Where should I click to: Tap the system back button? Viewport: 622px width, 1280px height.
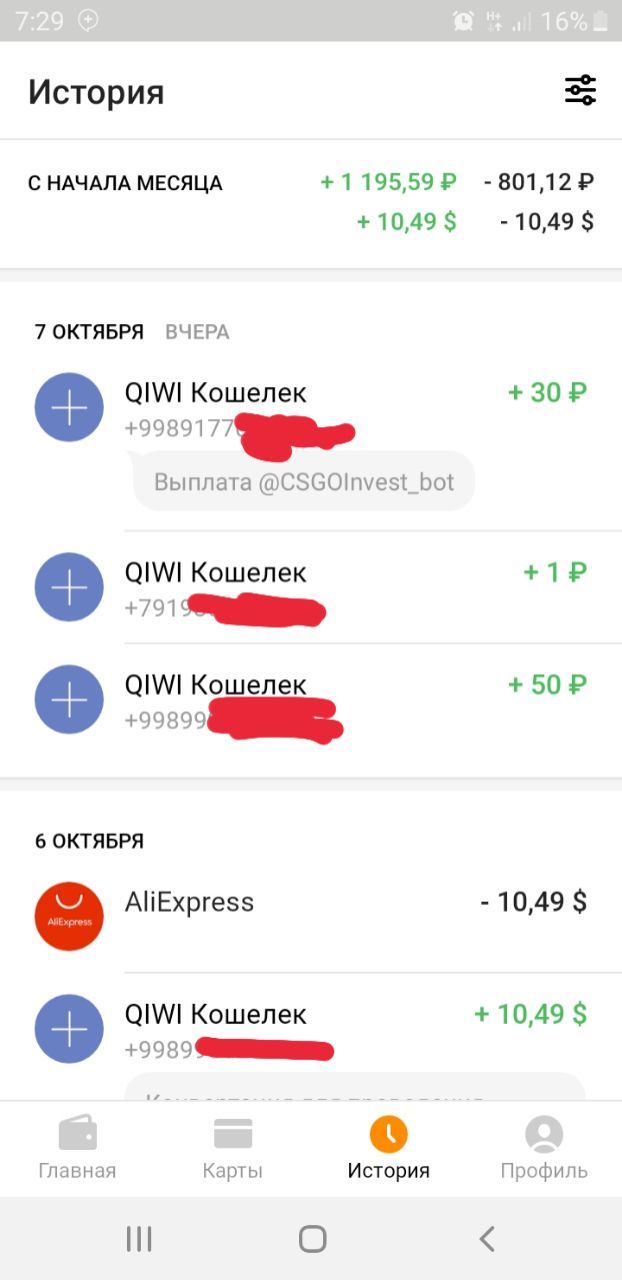(x=487, y=1240)
